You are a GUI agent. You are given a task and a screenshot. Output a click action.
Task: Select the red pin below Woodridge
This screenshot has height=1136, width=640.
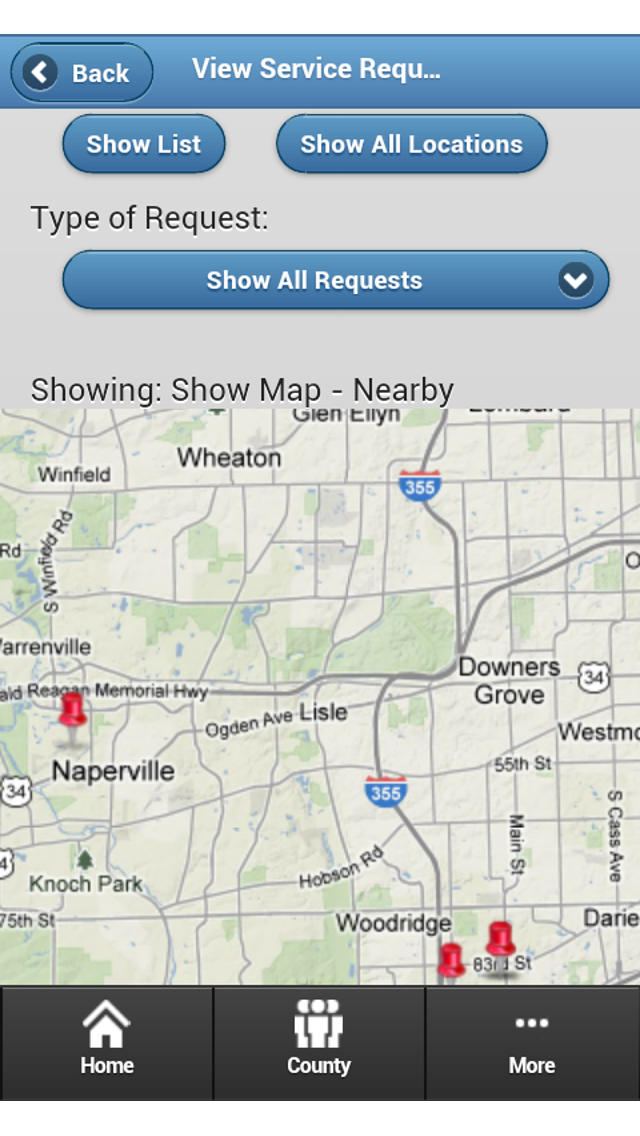[451, 960]
